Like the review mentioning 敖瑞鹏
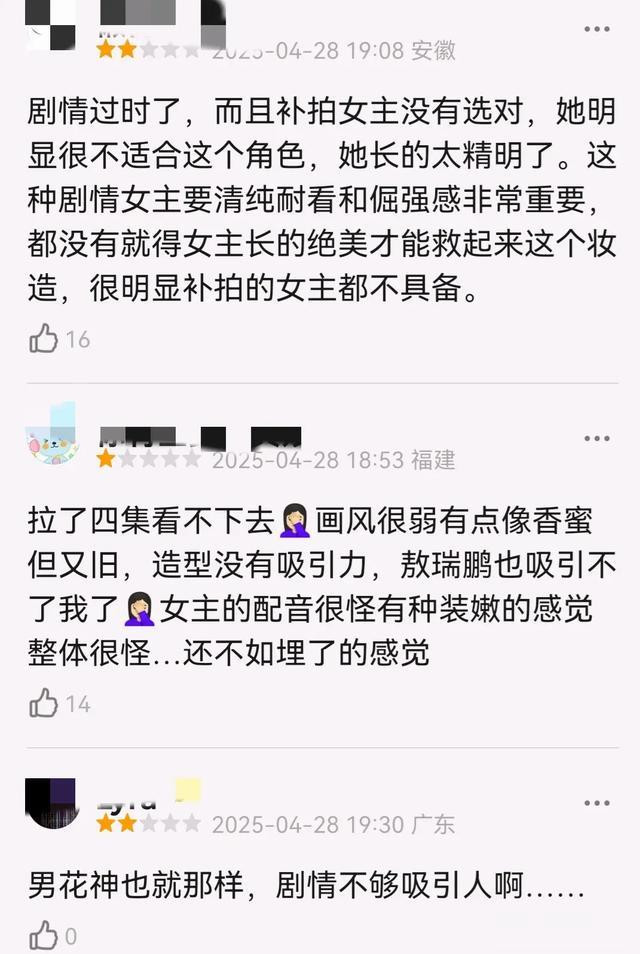The image size is (640, 954). [x=44, y=704]
